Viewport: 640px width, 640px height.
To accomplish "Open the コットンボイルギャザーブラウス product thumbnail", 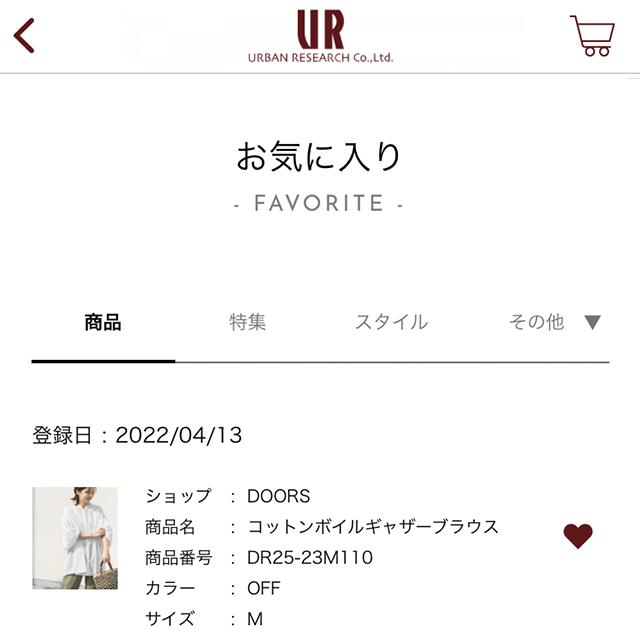I will [75, 538].
